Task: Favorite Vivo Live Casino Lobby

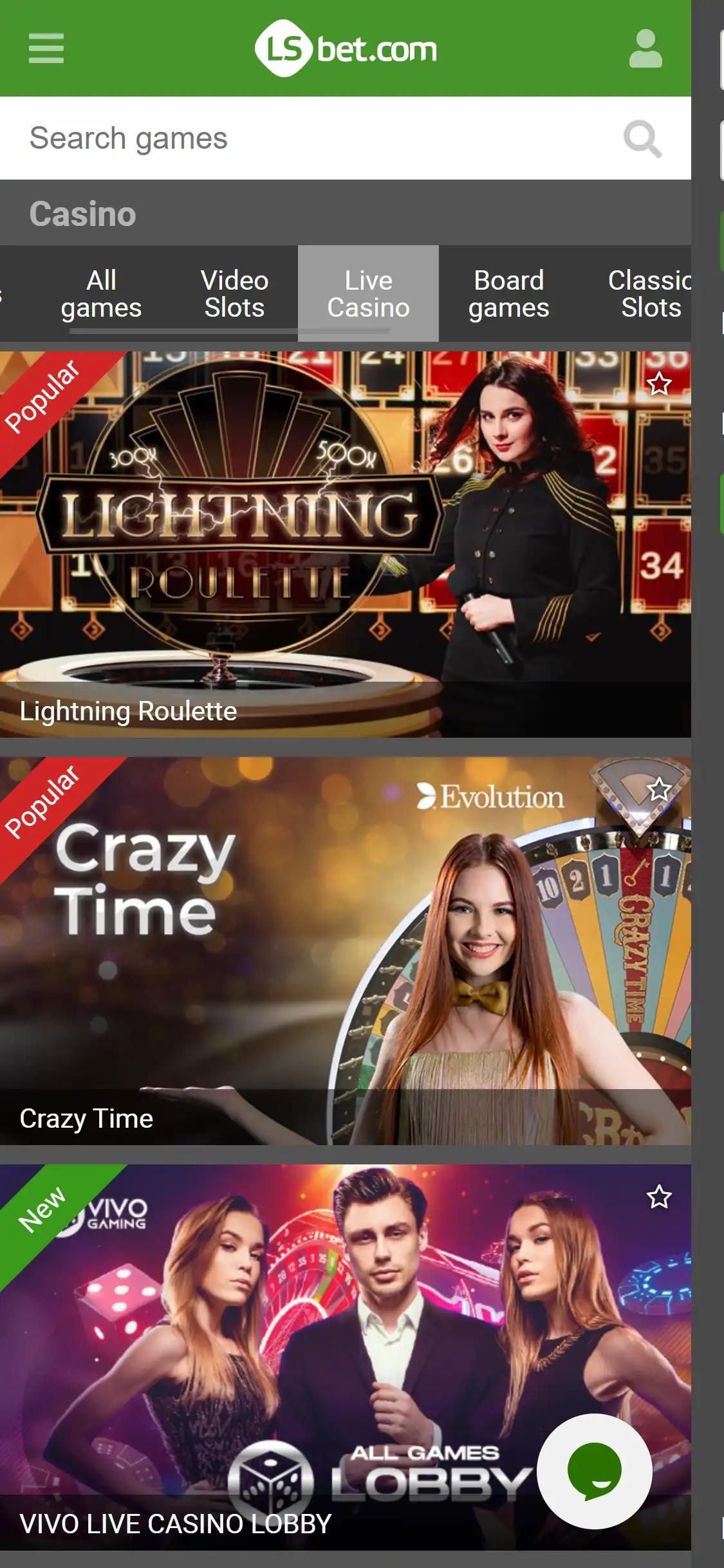Action: click(x=659, y=1197)
